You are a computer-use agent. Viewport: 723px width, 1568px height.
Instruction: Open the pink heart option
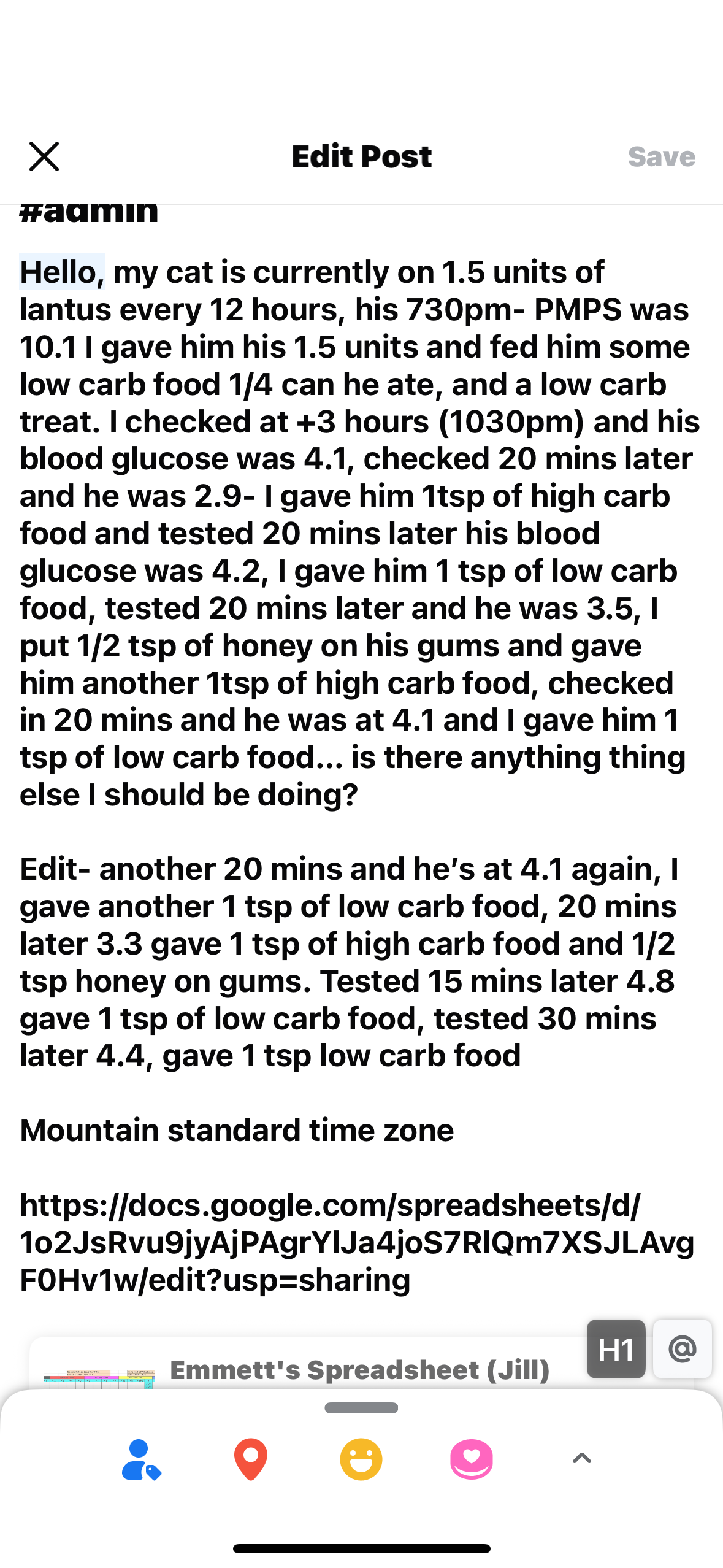pyautogui.click(x=472, y=1459)
